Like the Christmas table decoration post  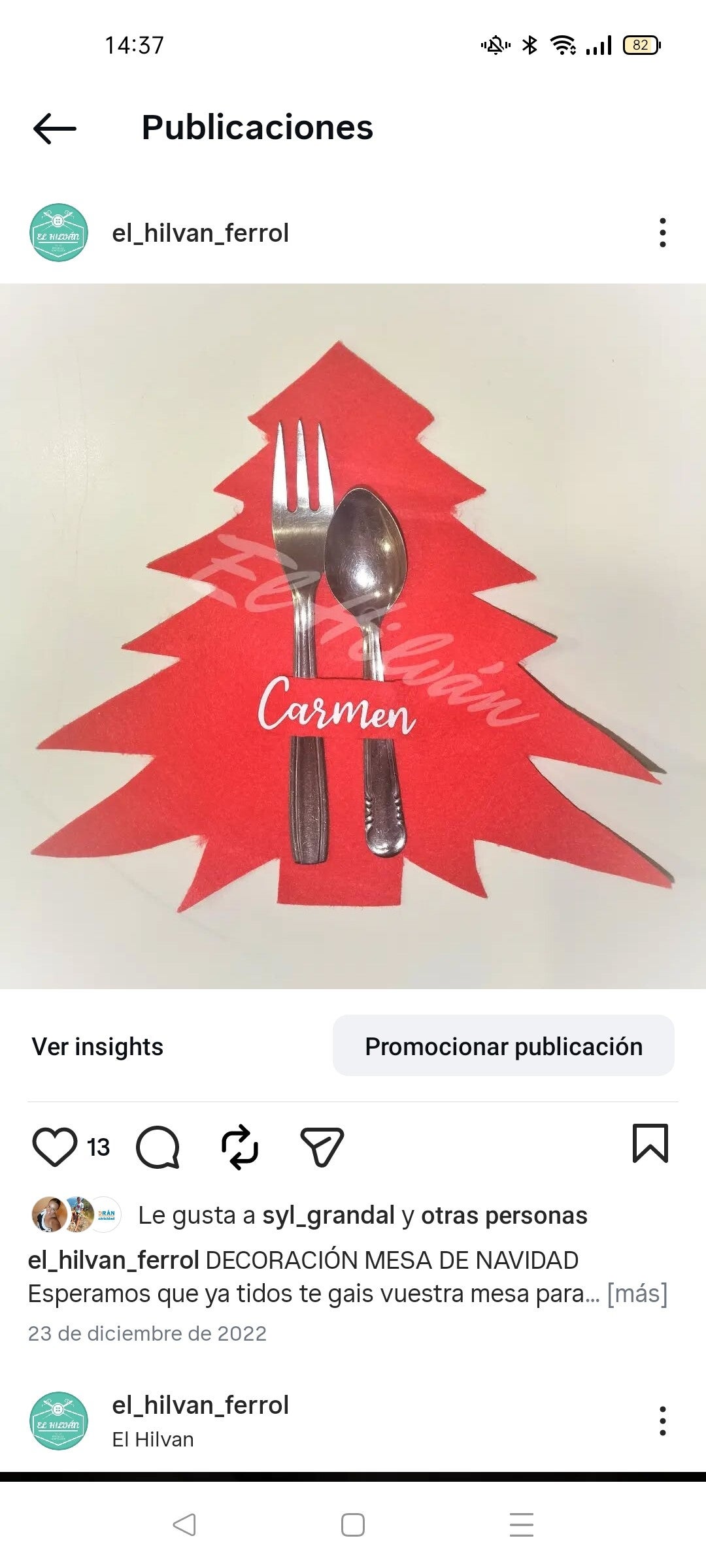coord(55,1147)
